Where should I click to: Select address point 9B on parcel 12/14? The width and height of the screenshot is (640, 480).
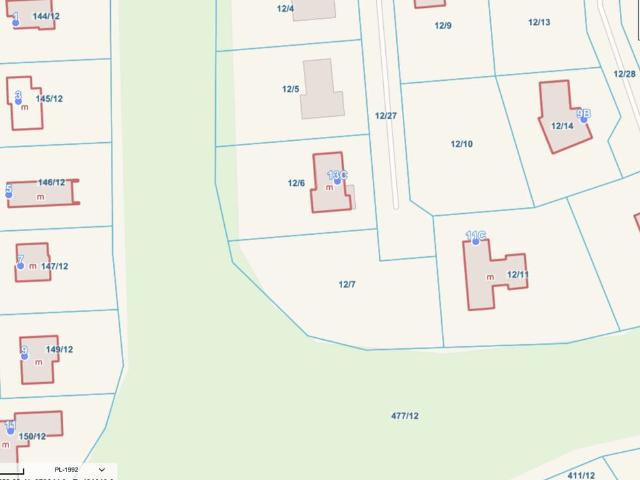tap(582, 120)
